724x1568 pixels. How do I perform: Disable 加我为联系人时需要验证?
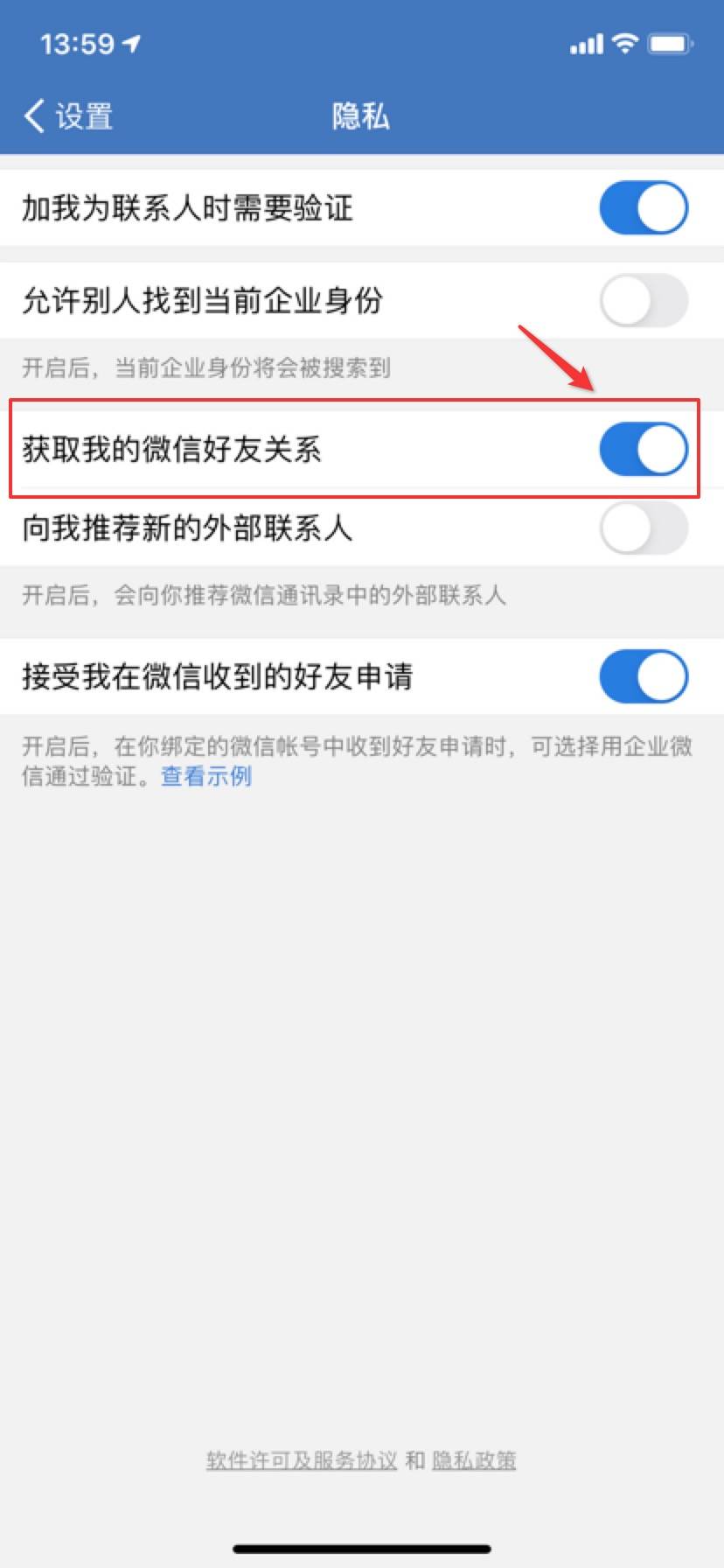tap(644, 207)
